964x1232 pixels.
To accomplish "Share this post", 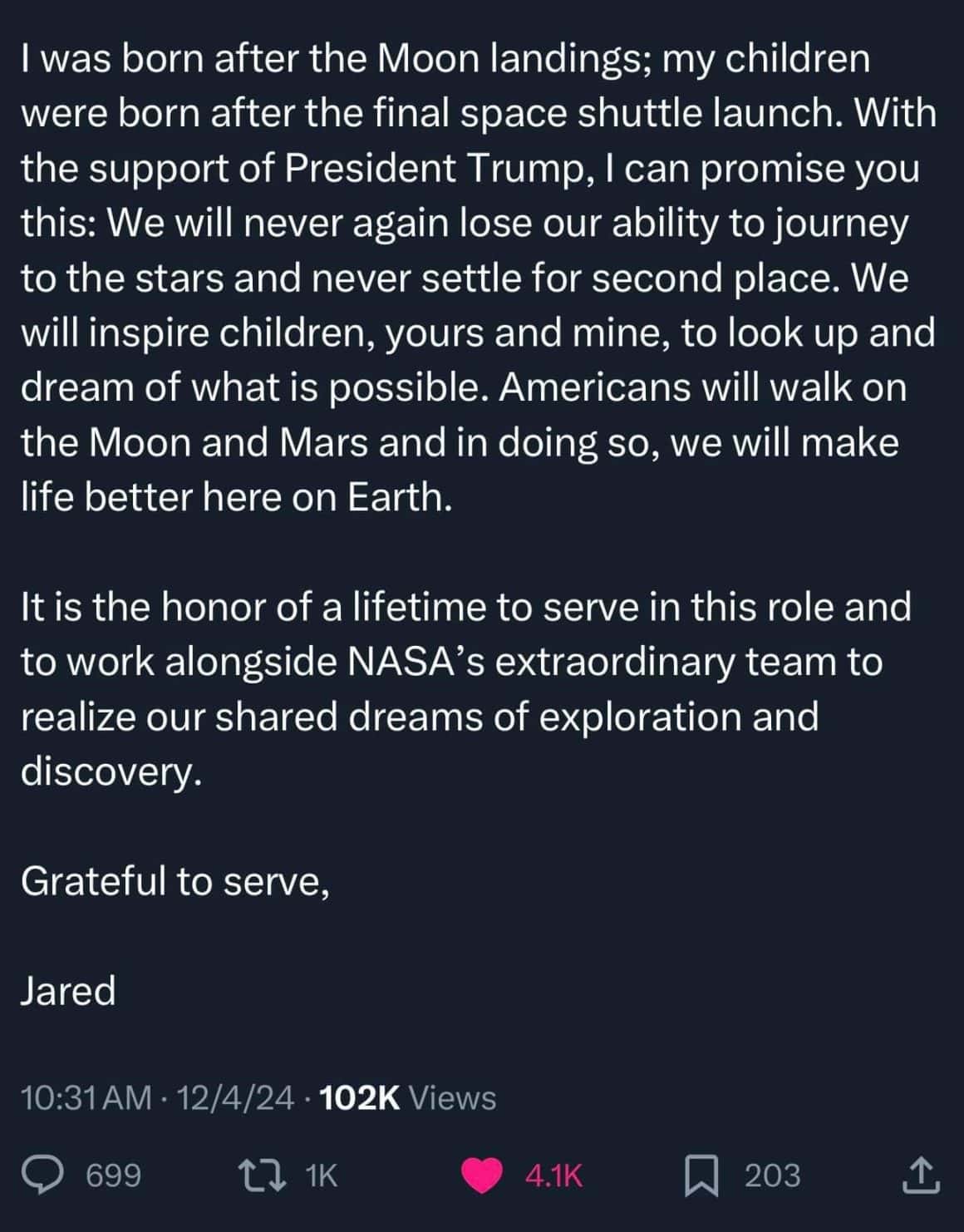I will point(920,1175).
